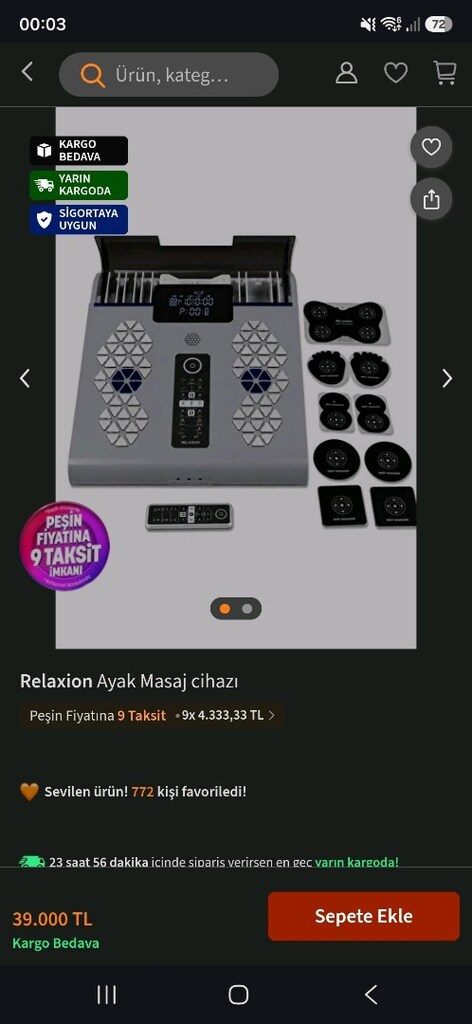Viewport: 472px width, 1024px height.
Task: Show the next product image
Action: (x=447, y=378)
